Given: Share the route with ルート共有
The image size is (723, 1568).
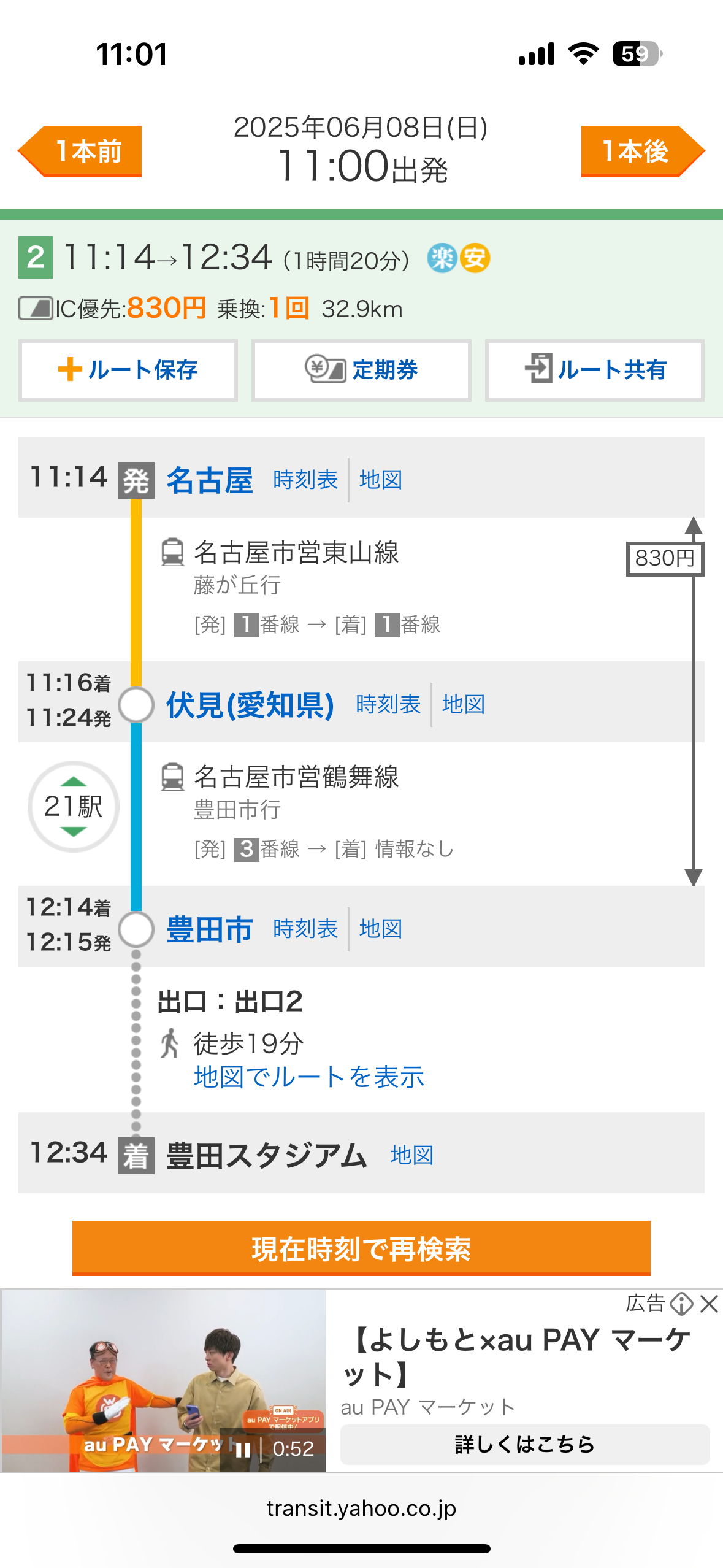Looking at the screenshot, I should 594,370.
